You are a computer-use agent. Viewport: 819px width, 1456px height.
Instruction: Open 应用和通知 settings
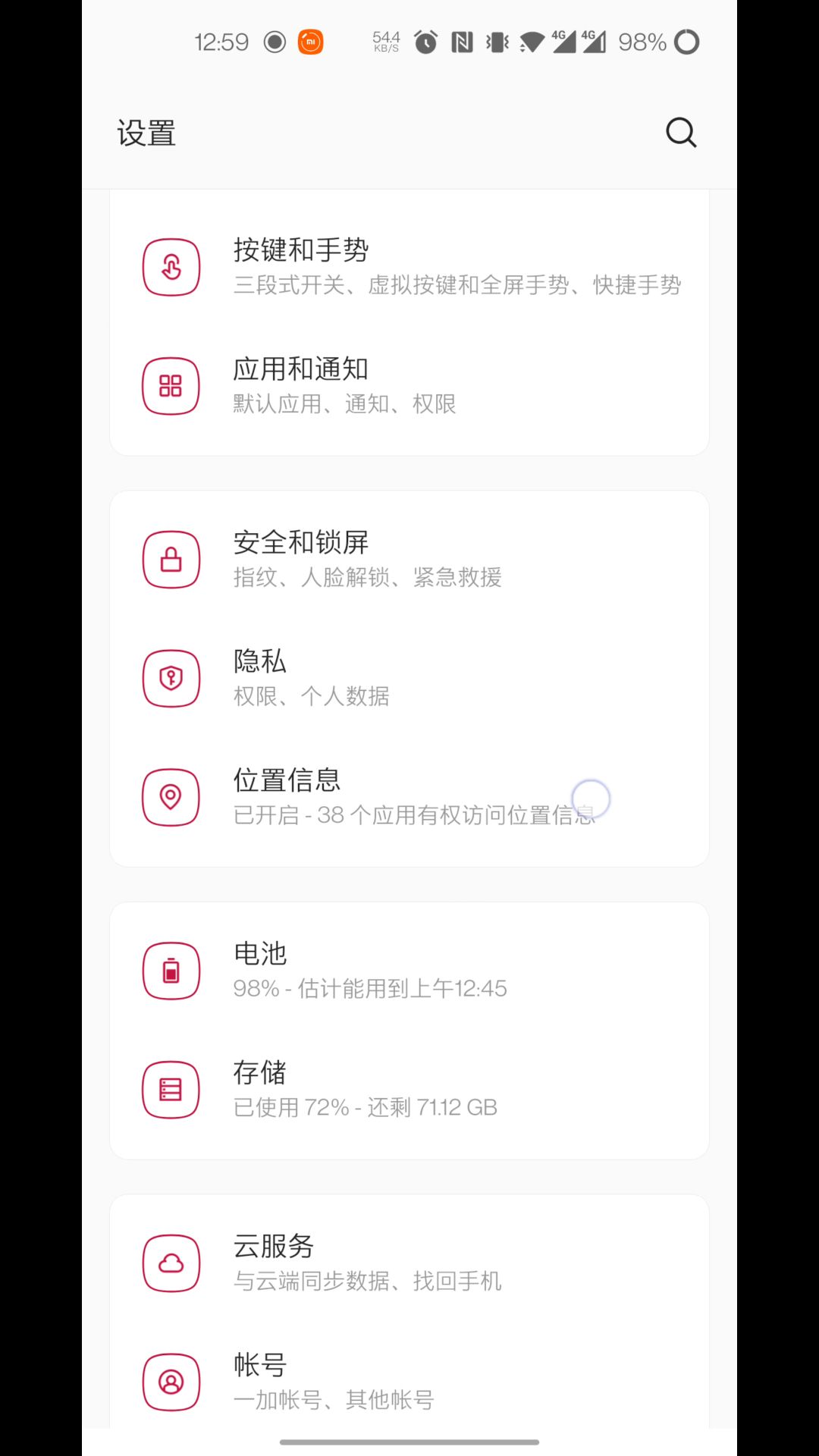click(409, 386)
